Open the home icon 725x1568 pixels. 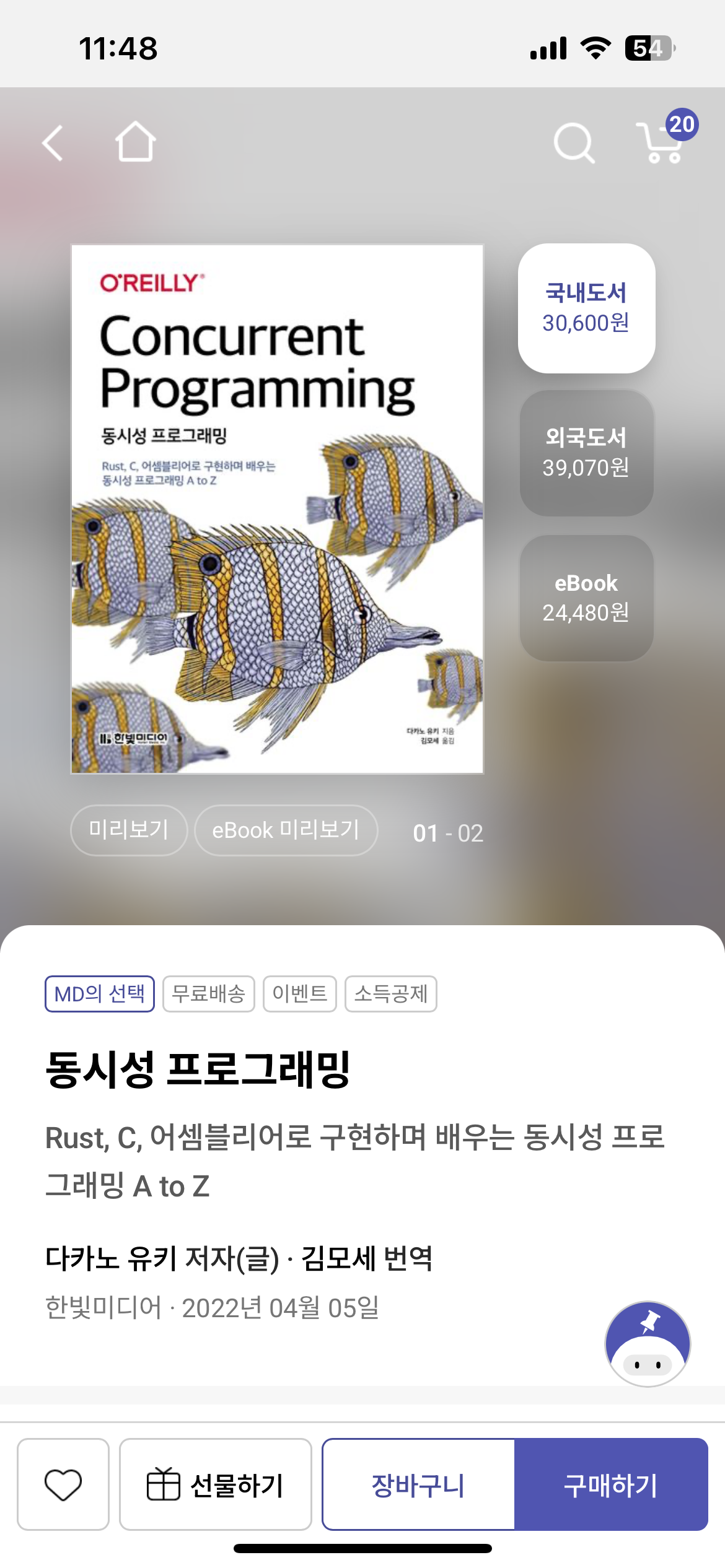point(135,142)
